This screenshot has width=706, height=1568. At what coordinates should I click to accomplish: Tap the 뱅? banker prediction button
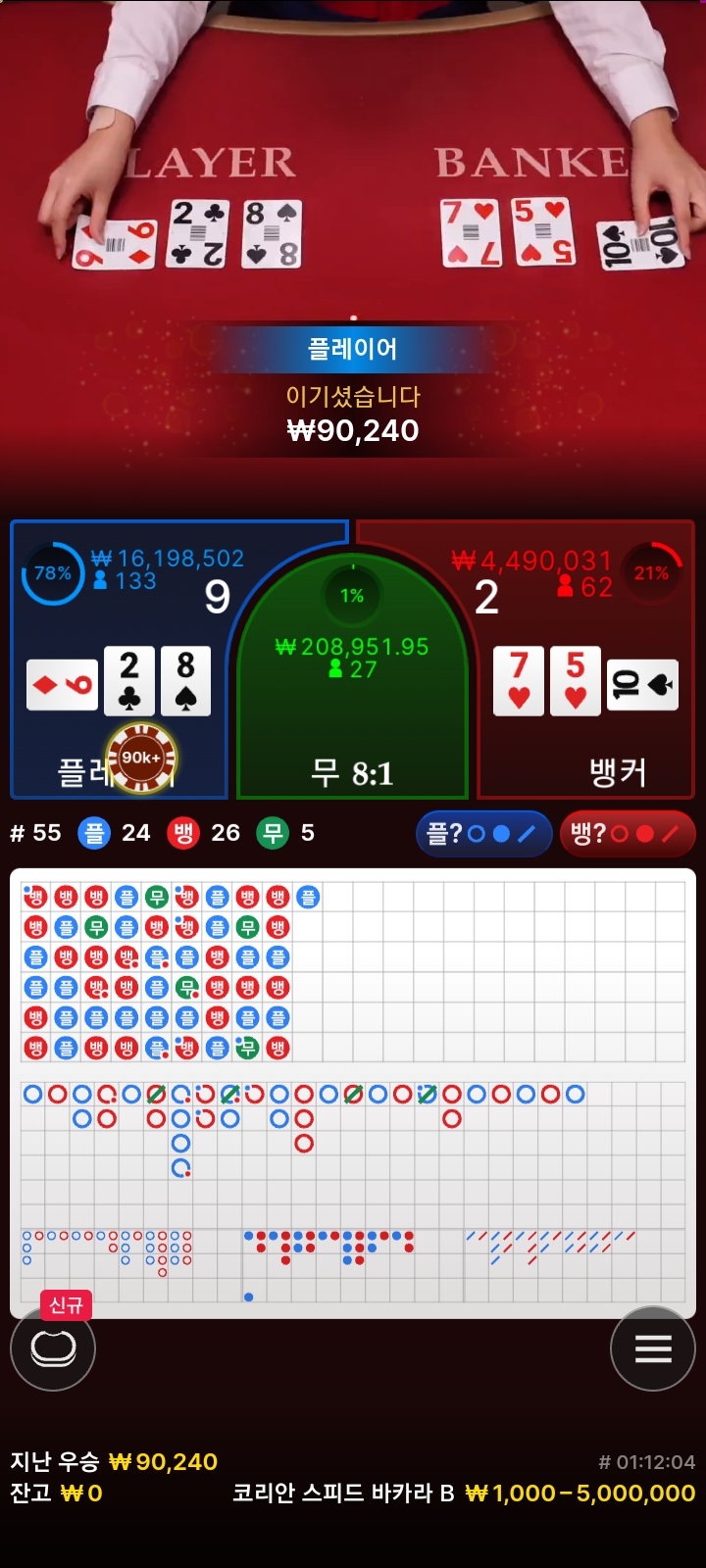coord(628,834)
